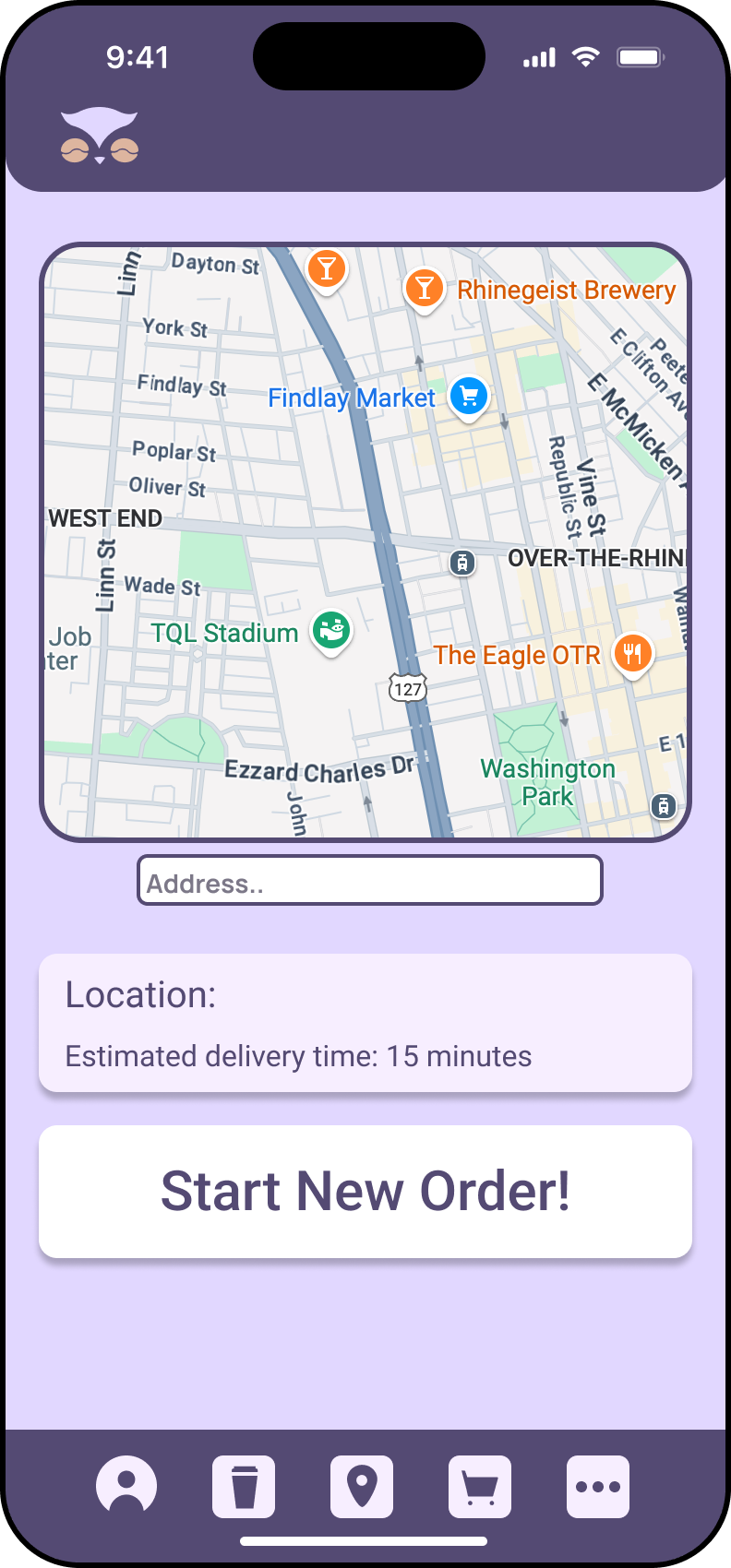
Task: Switch to the location pin tab
Action: (362, 1486)
